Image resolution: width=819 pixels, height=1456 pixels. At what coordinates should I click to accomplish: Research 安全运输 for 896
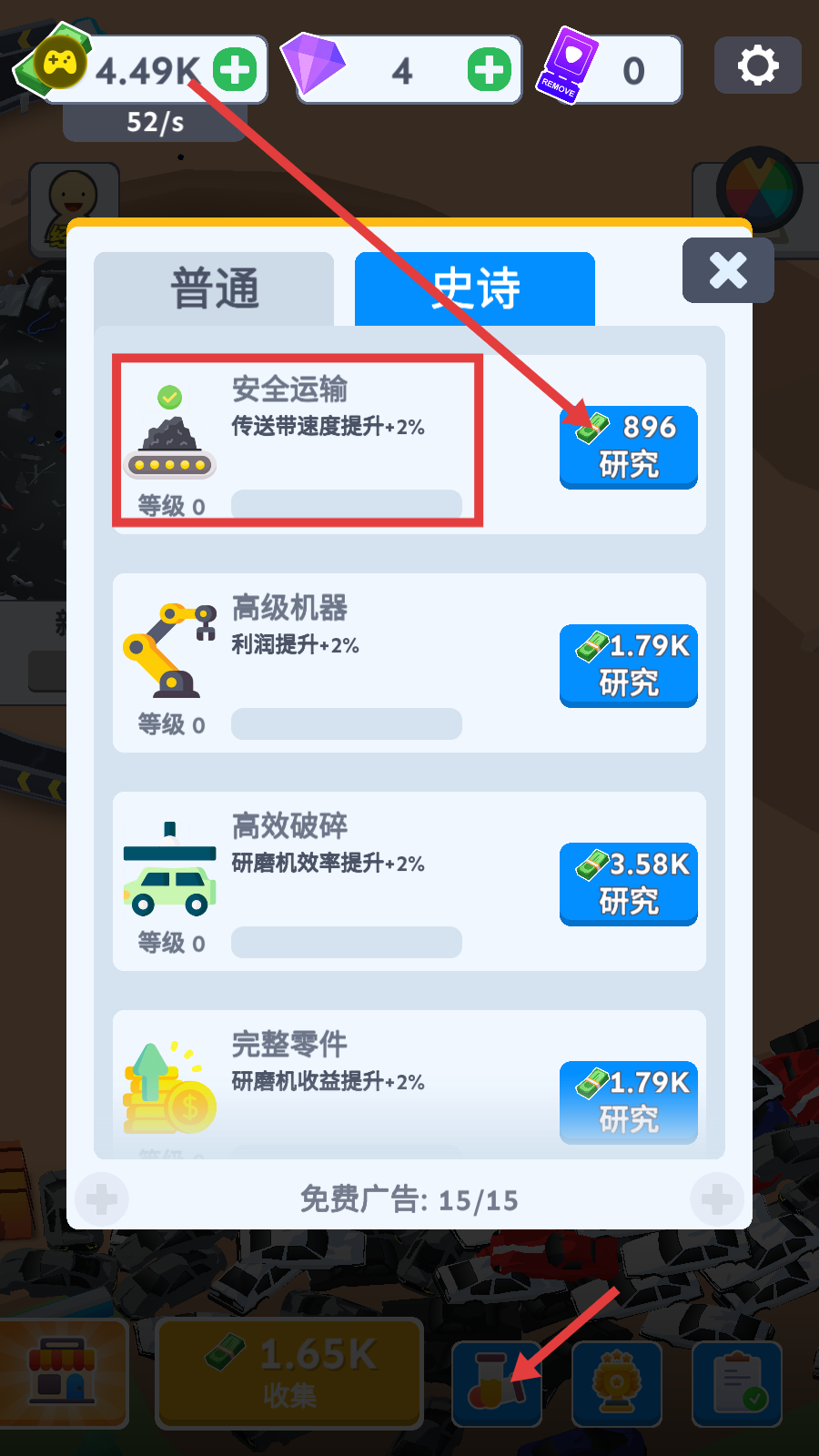tap(628, 447)
